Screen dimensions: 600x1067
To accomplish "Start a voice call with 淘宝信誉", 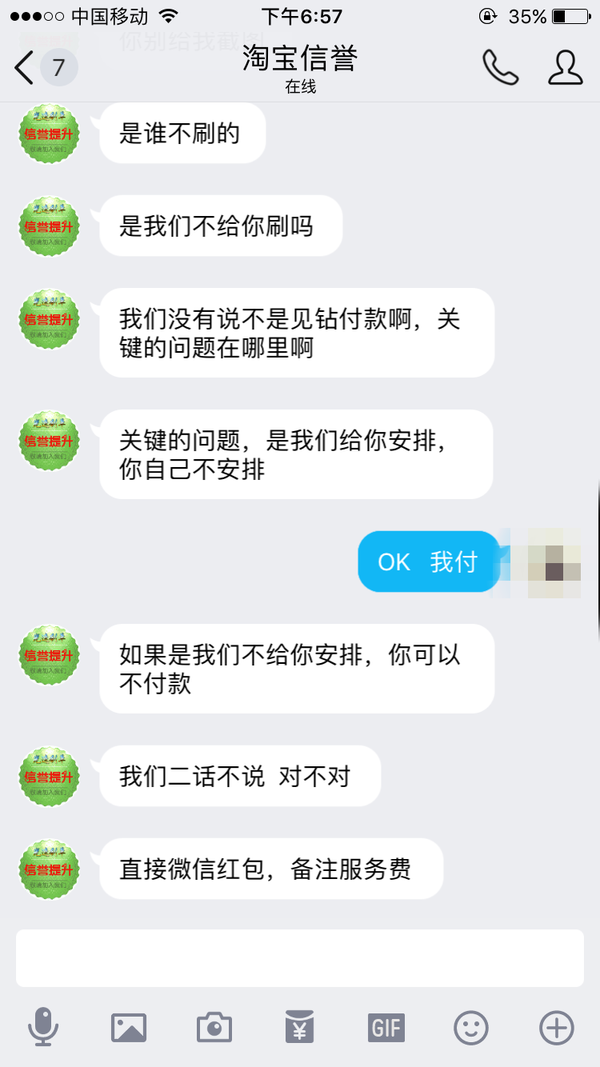I will tap(501, 67).
